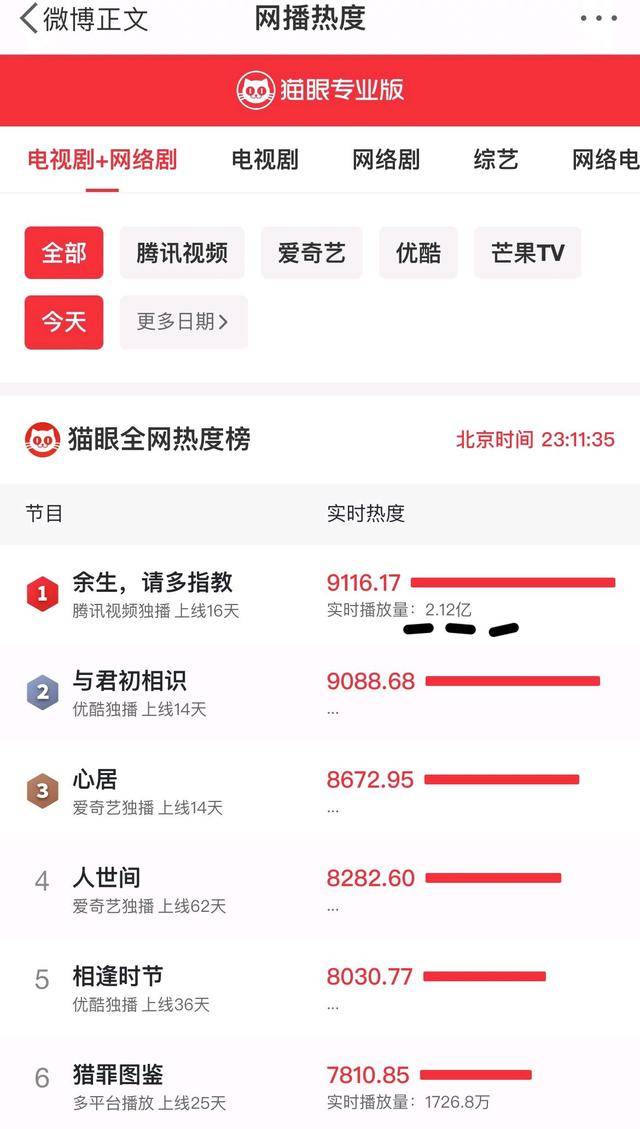The width and height of the screenshot is (640, 1129).
Task: Open the 相逢时节 entry
Action: (x=117, y=987)
